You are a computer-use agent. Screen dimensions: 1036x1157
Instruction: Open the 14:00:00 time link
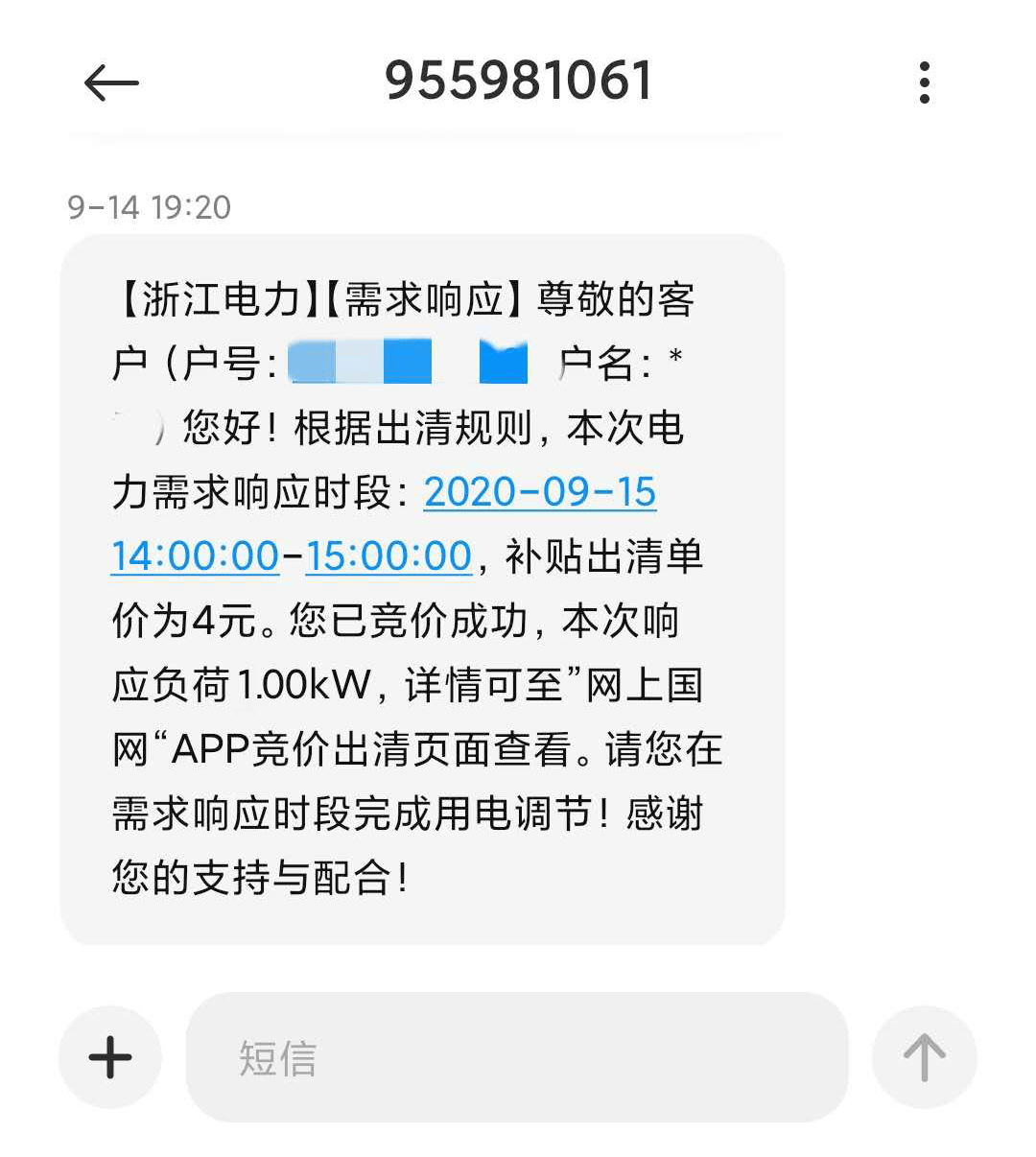click(195, 556)
